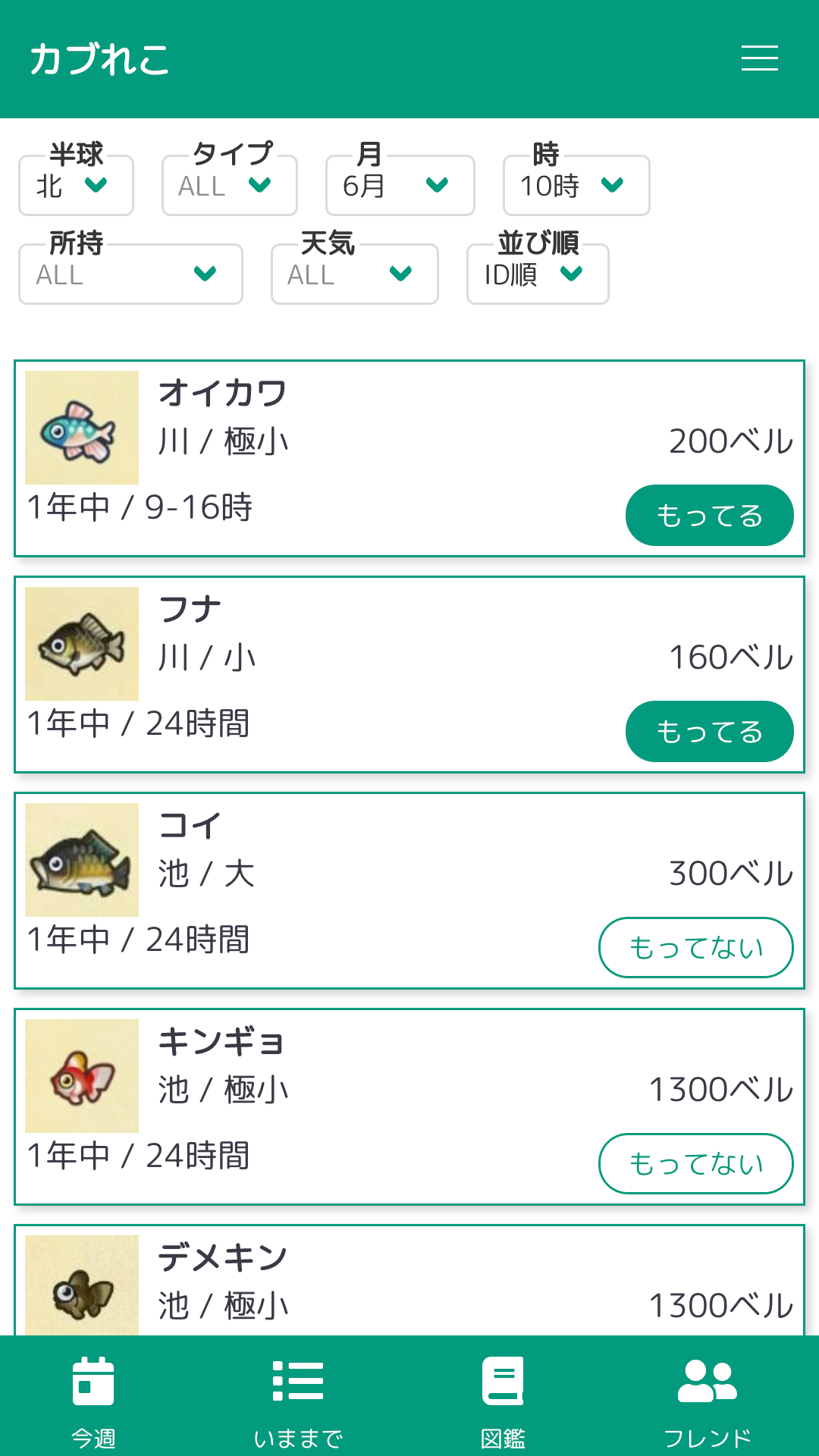Go to the いままで tab
The image size is (819, 1456).
[x=298, y=1399]
